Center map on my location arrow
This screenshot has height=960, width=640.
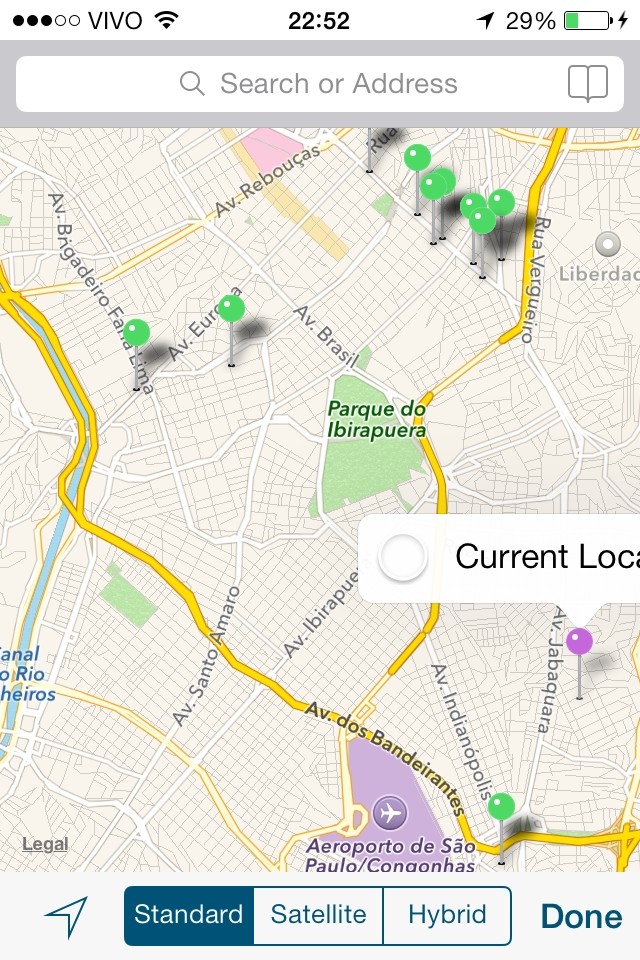[66, 916]
